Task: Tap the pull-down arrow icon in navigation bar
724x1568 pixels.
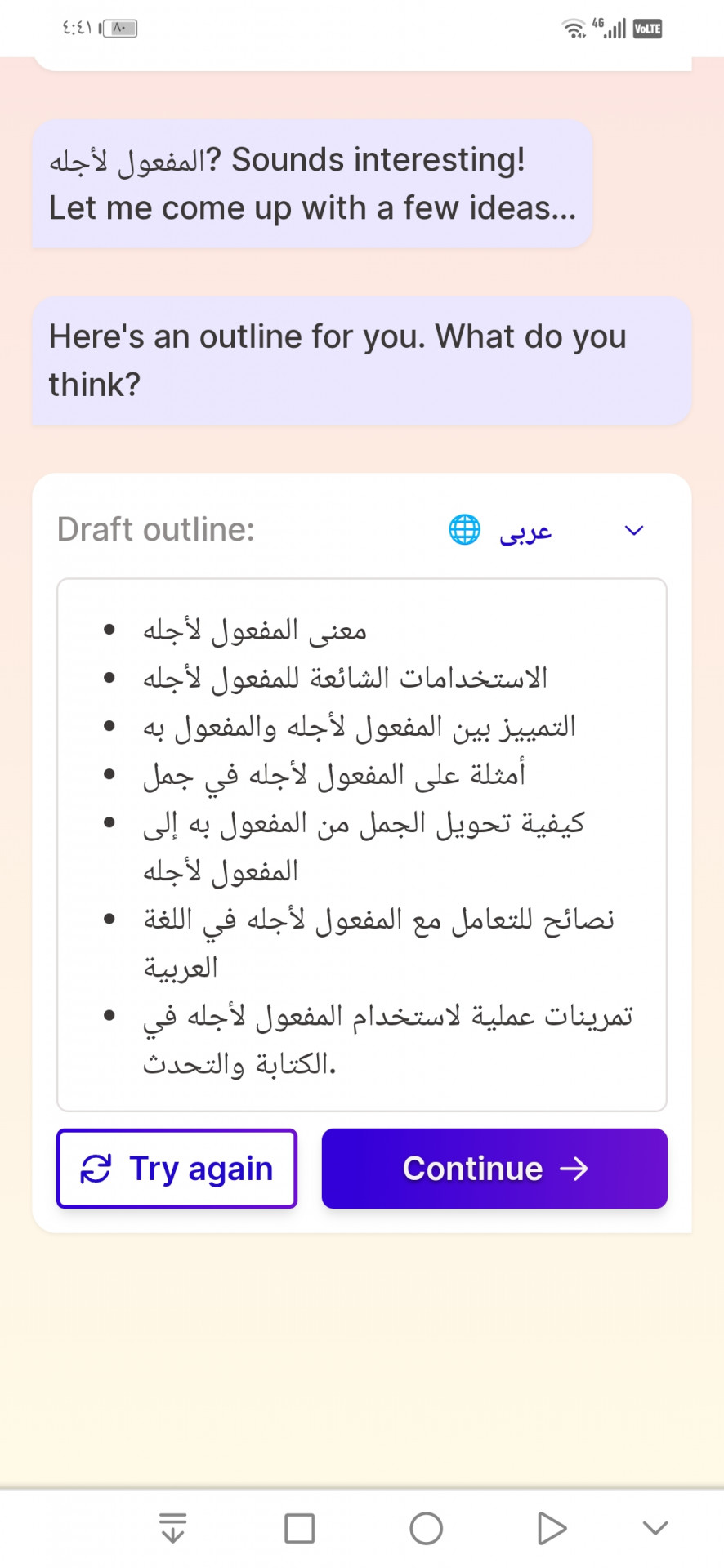Action: coord(172,1528)
